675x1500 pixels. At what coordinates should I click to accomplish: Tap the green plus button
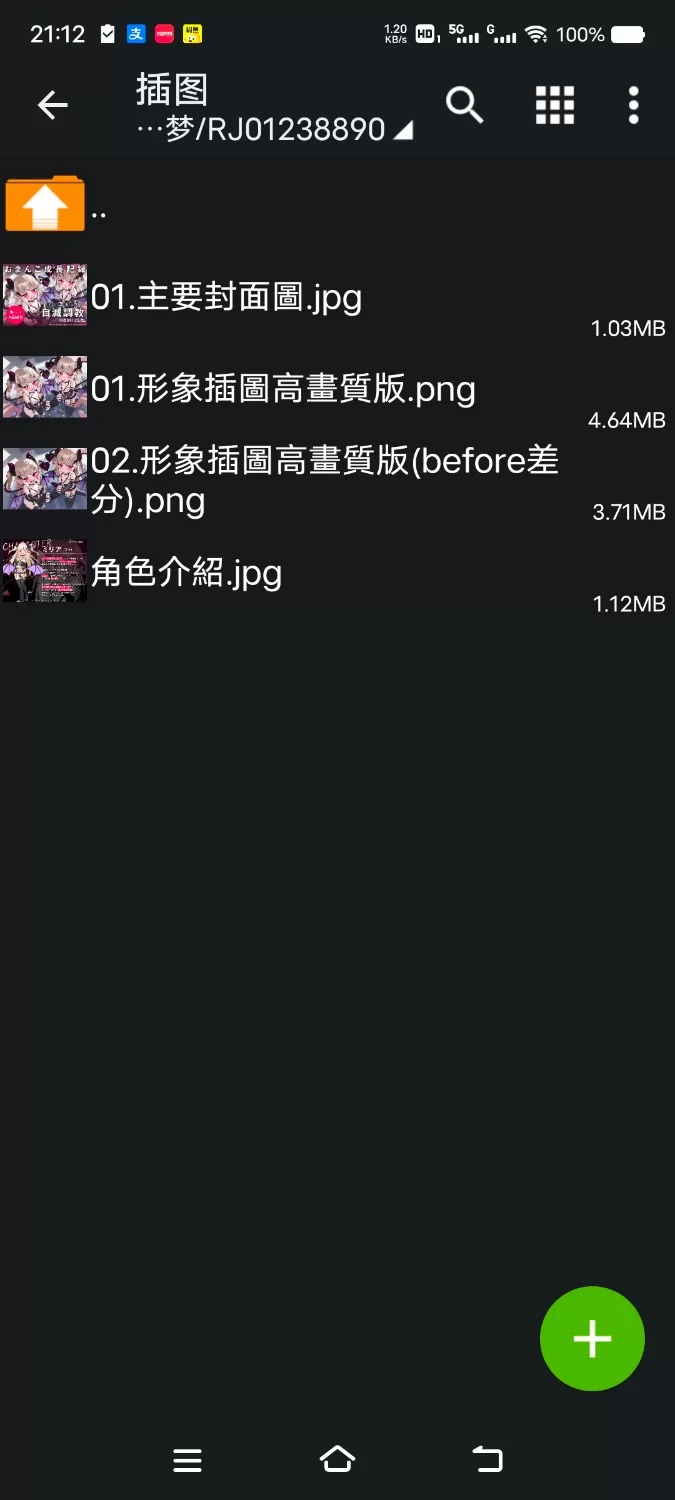(592, 1338)
